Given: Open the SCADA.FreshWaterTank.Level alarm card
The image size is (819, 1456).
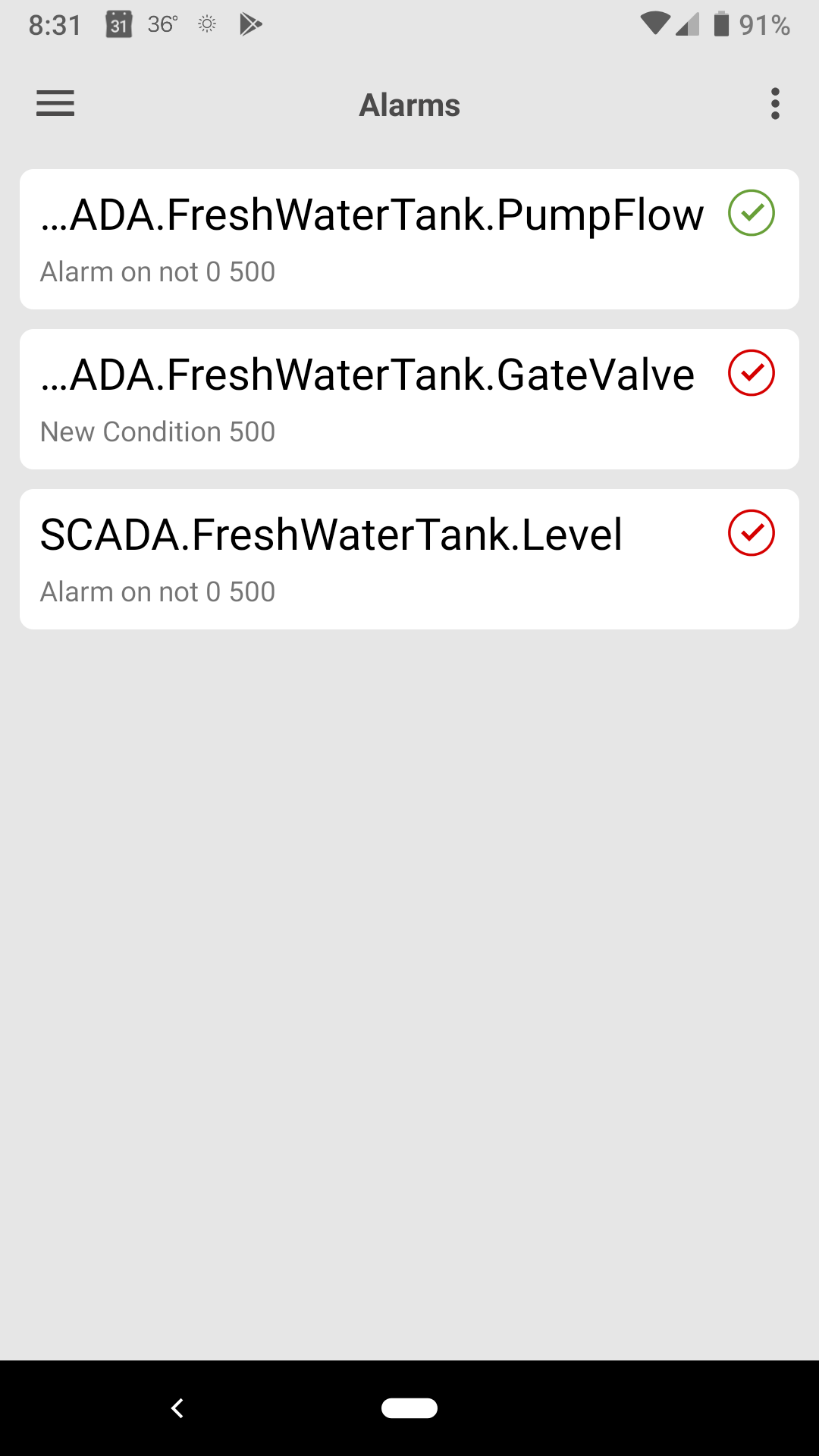Looking at the screenshot, I should click(x=409, y=559).
